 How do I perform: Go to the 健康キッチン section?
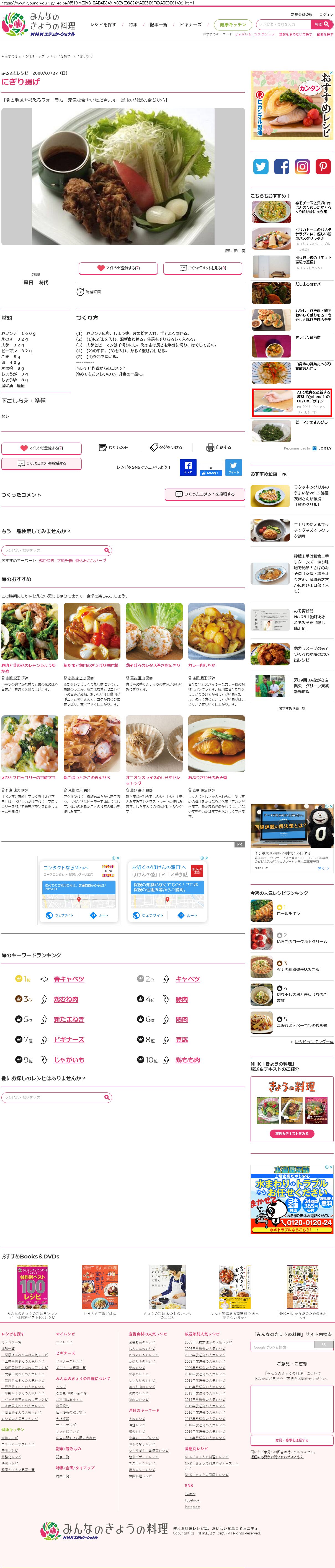[232, 25]
